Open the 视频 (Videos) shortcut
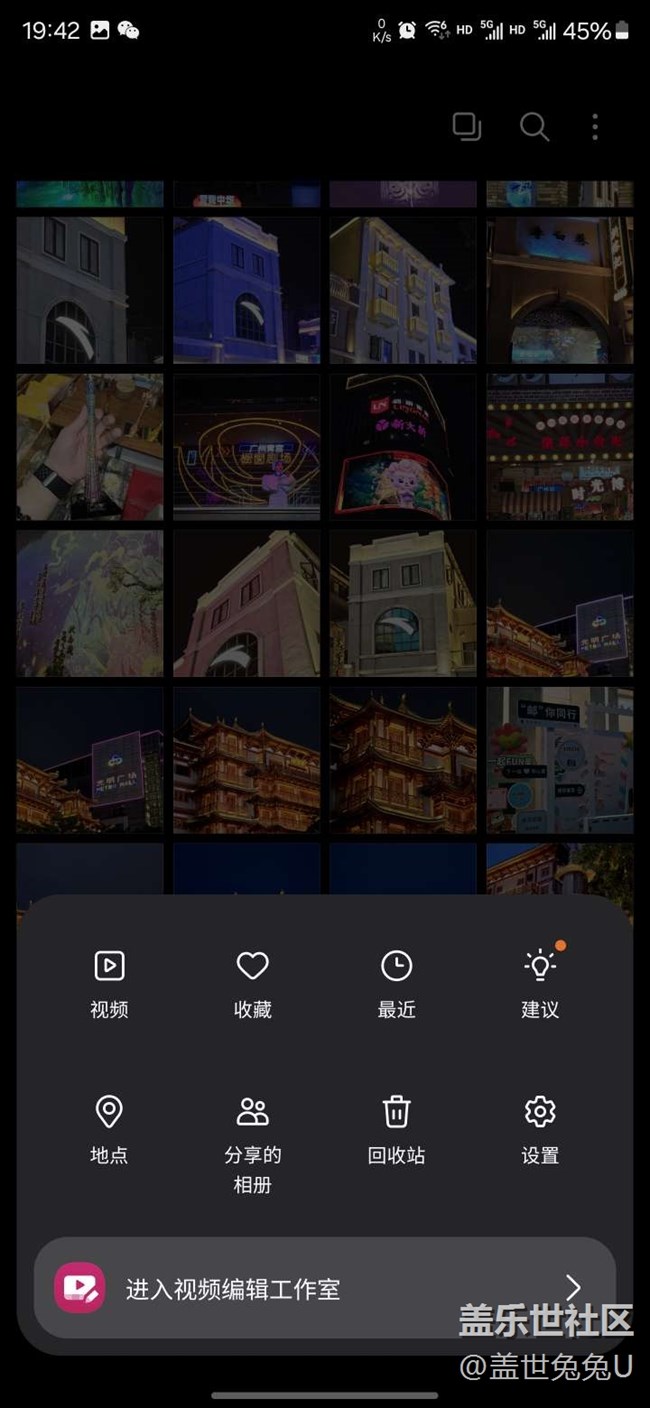The height and width of the screenshot is (1408, 650). pos(109,983)
